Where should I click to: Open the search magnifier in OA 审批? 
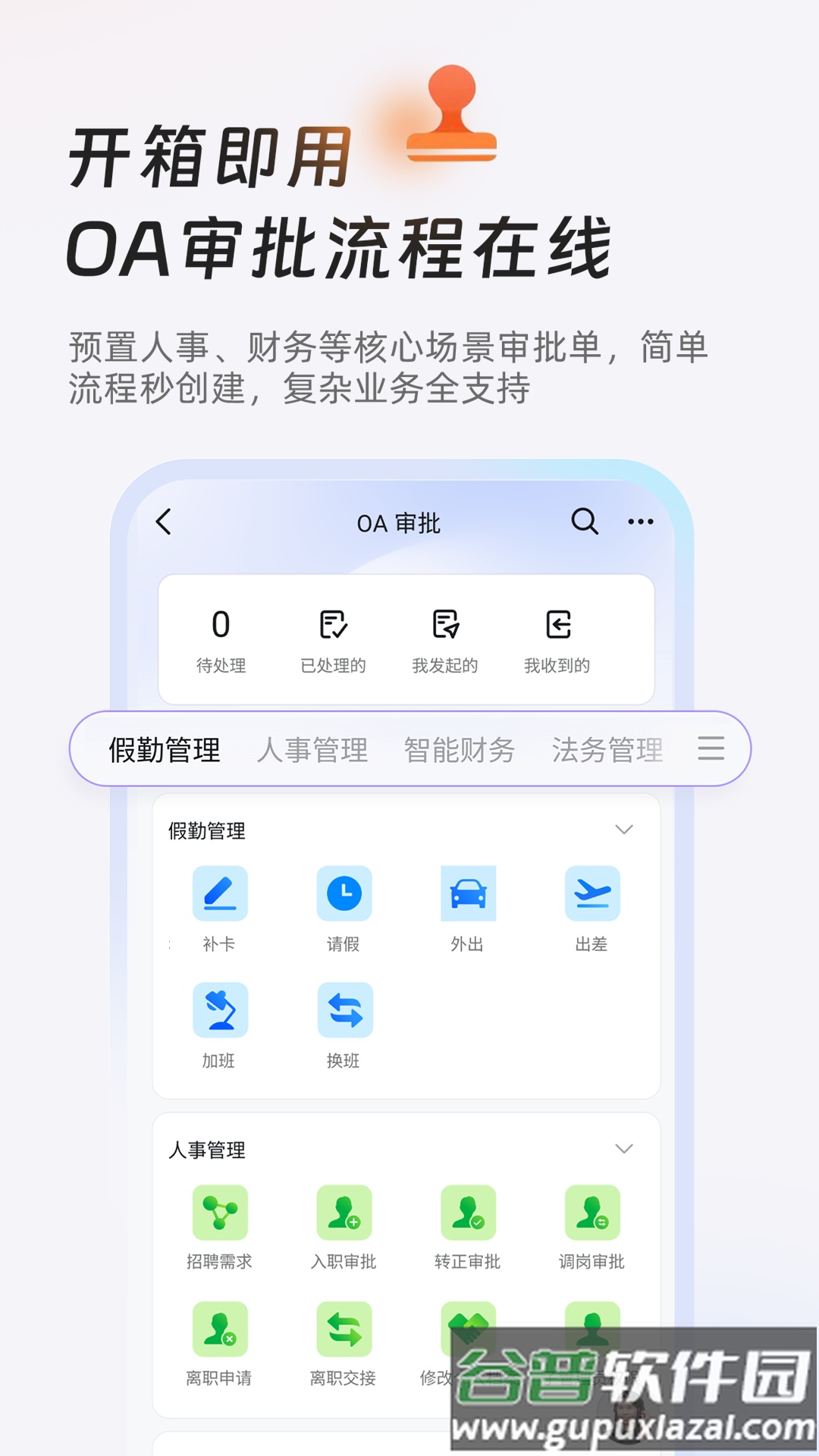click(584, 522)
